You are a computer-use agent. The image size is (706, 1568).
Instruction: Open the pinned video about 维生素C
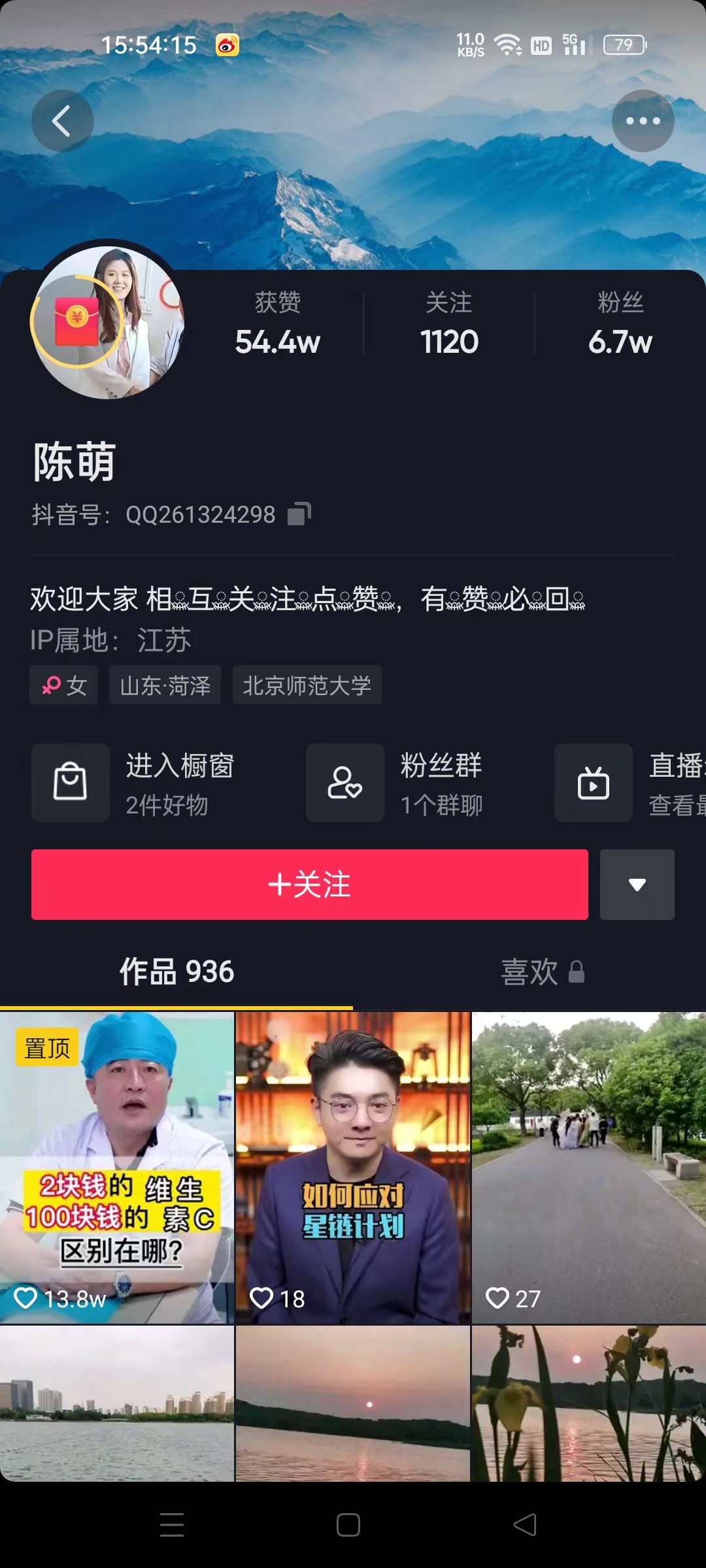tap(117, 1167)
